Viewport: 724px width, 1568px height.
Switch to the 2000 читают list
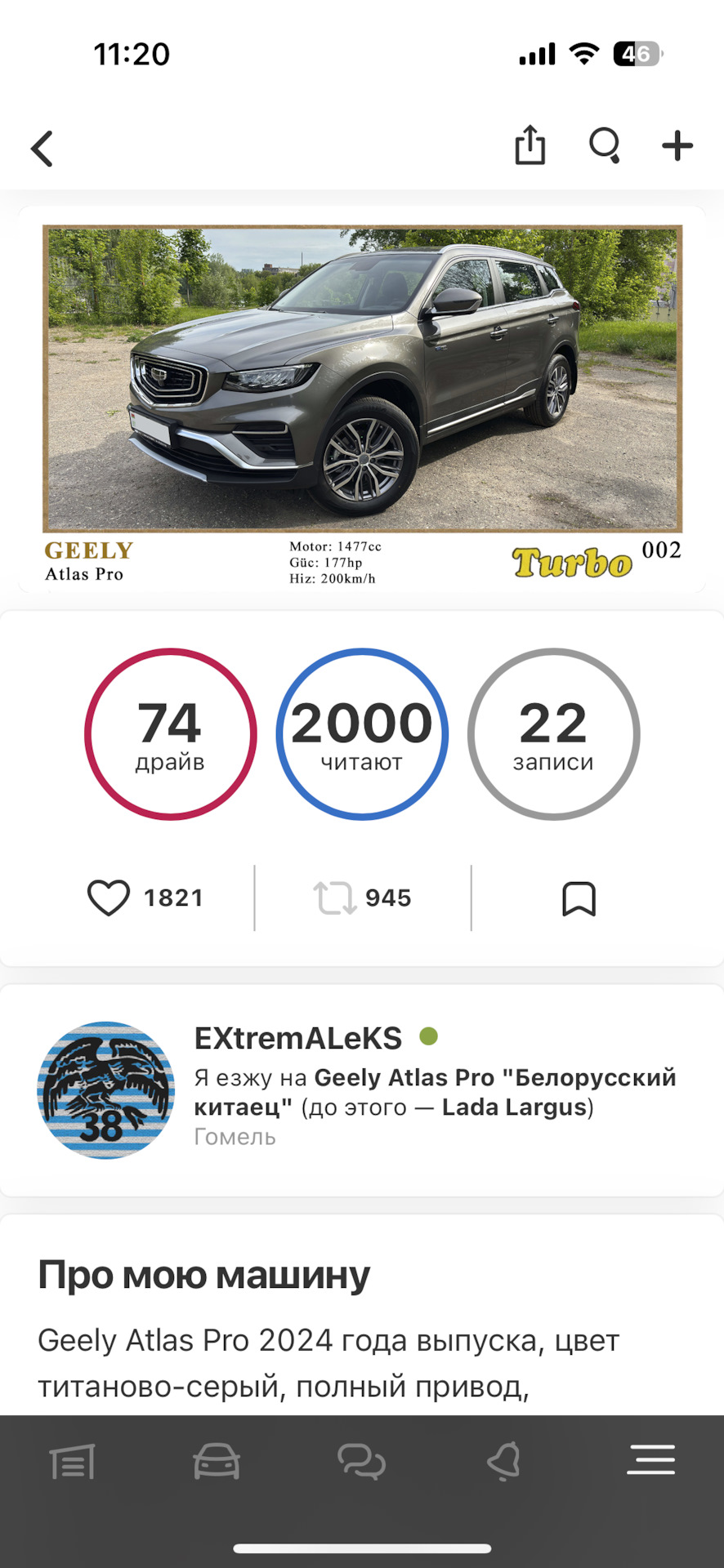pos(362,733)
